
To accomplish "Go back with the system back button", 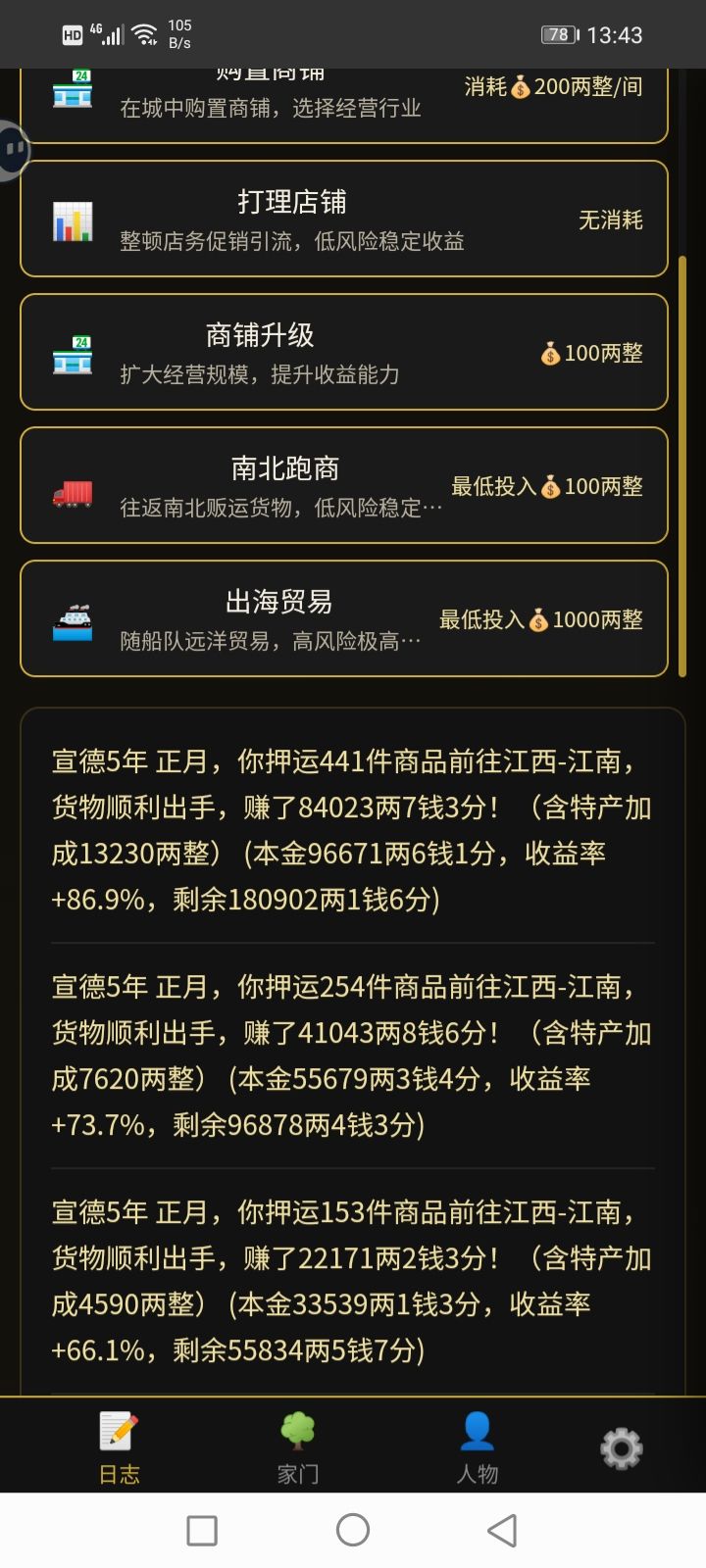I will pos(502,1530).
